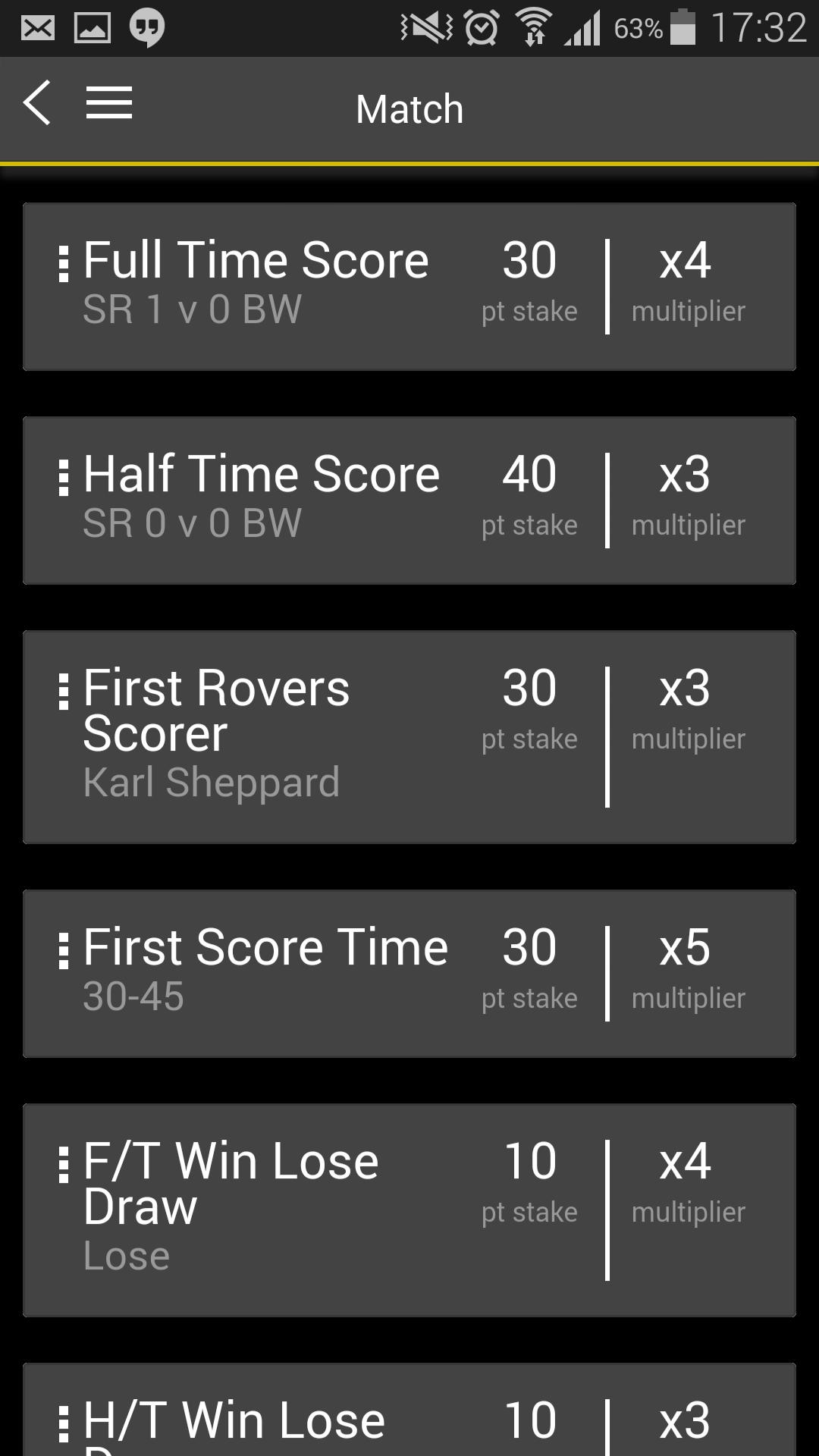Open the Full Time Score prediction card
This screenshot has height=1456, width=819.
pos(409,287)
